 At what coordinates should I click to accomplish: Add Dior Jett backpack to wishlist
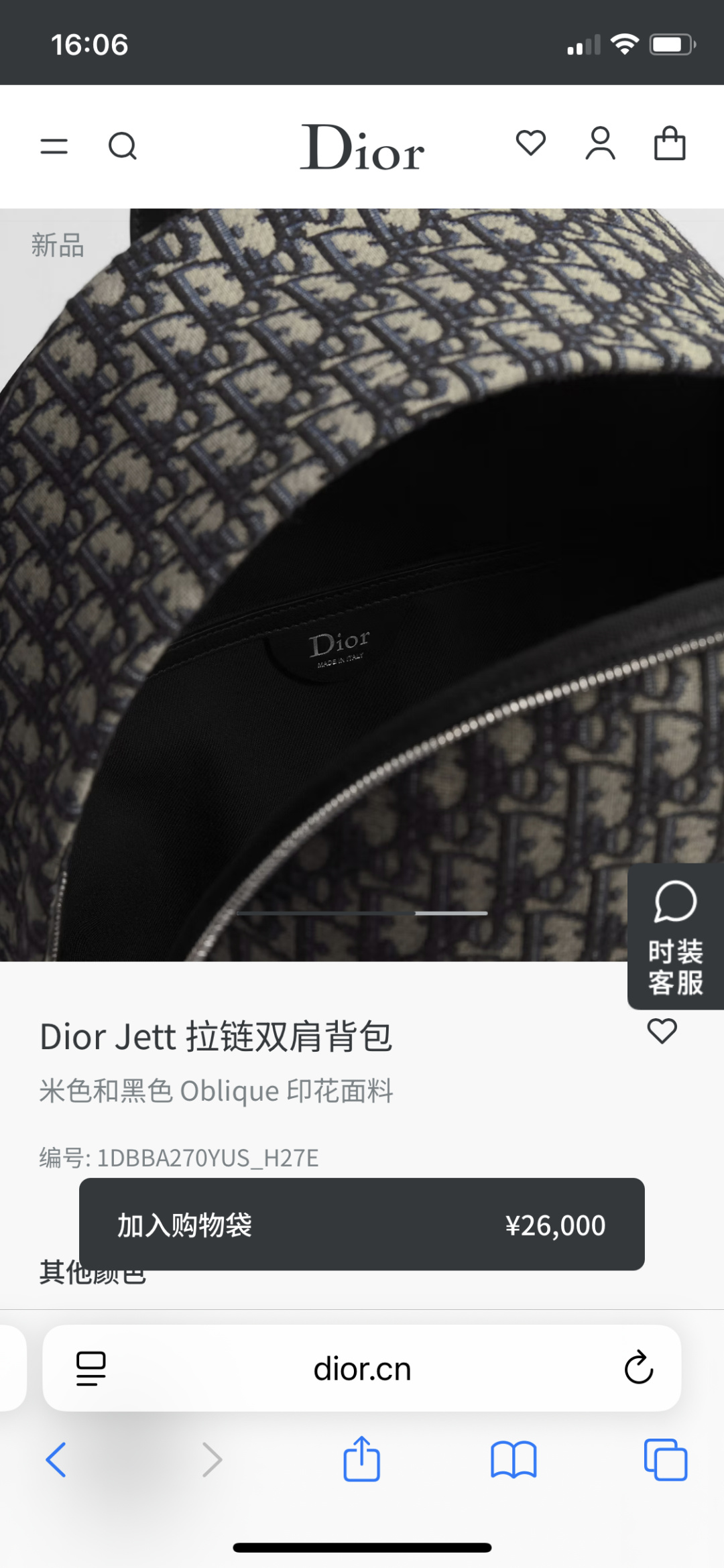pyautogui.click(x=662, y=1031)
